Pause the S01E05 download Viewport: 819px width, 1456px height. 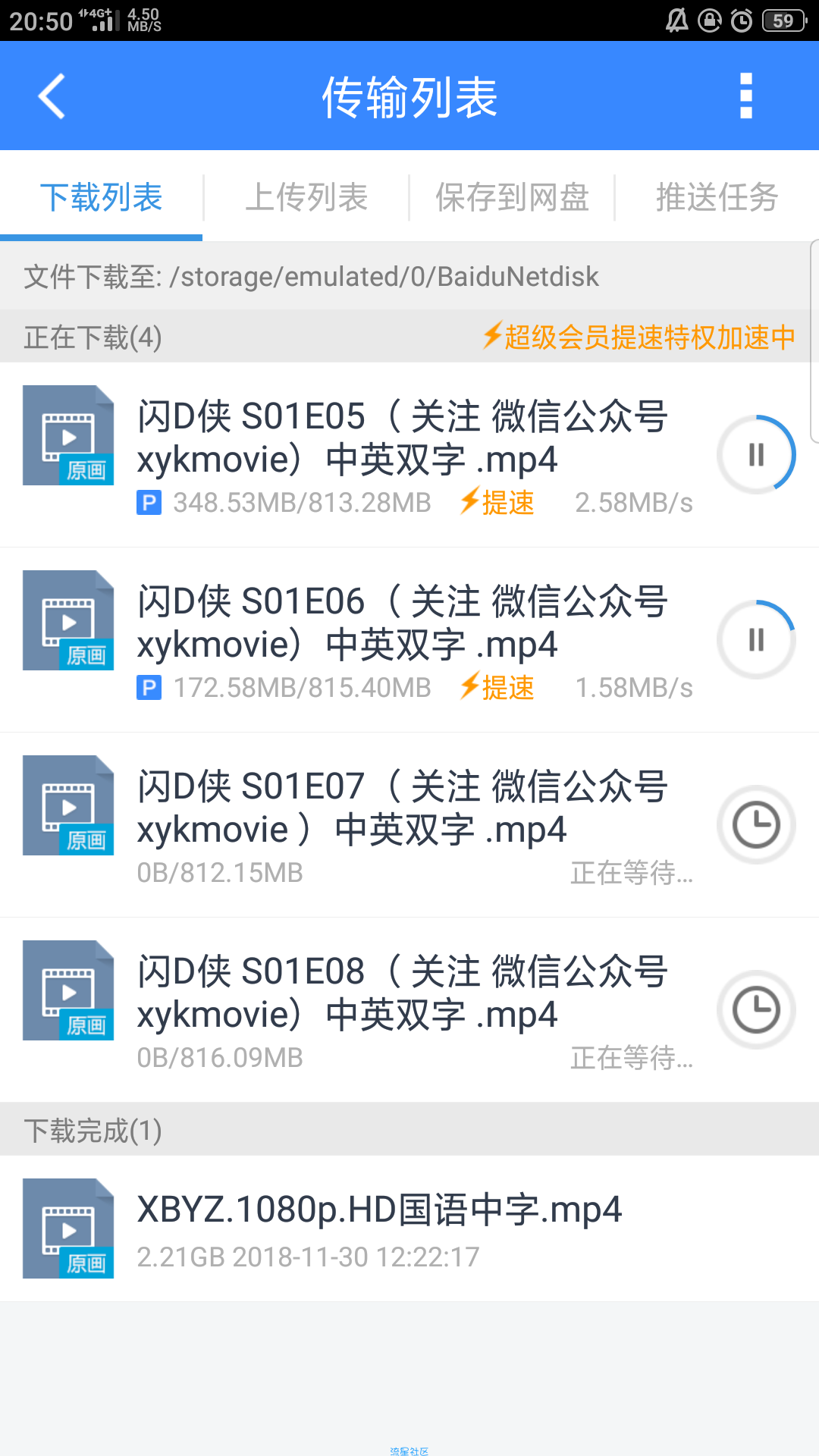click(x=756, y=455)
